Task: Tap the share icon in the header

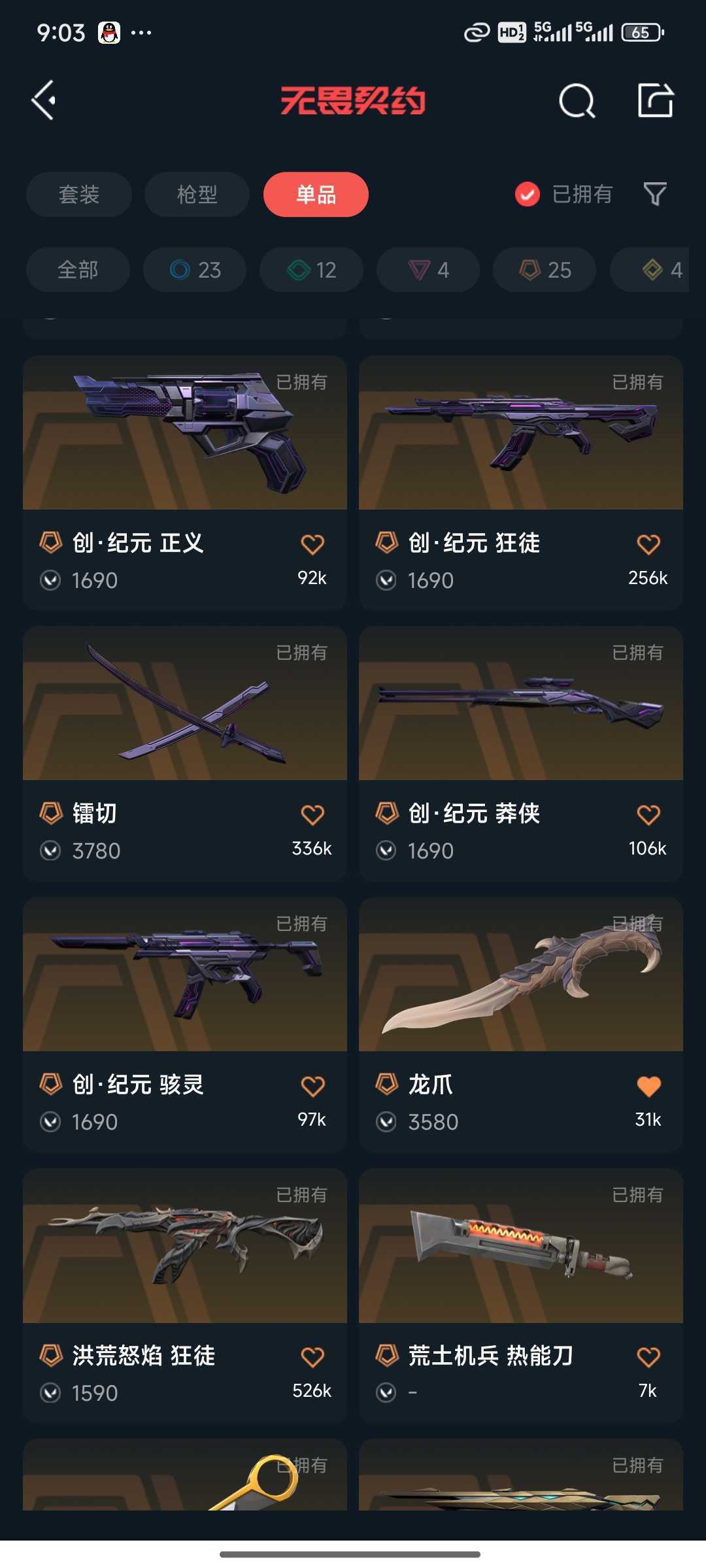Action: pos(656,100)
